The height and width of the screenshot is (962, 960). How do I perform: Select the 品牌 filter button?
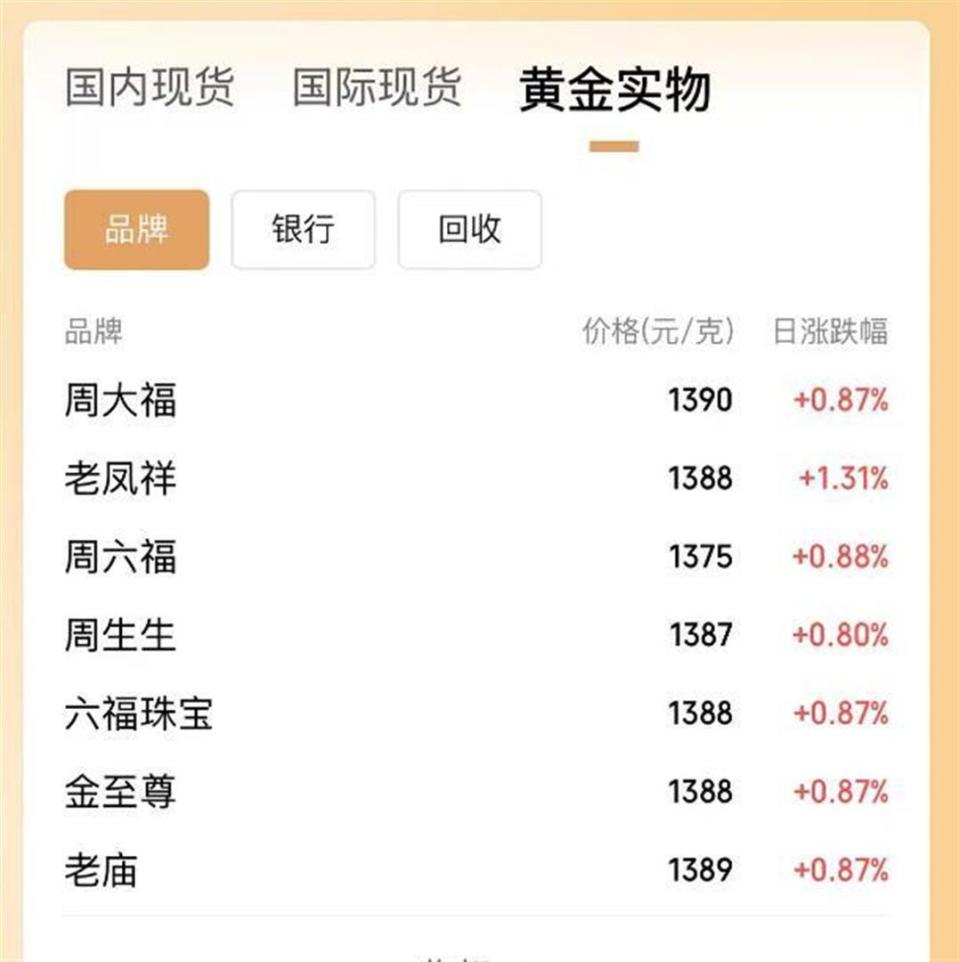pos(136,230)
